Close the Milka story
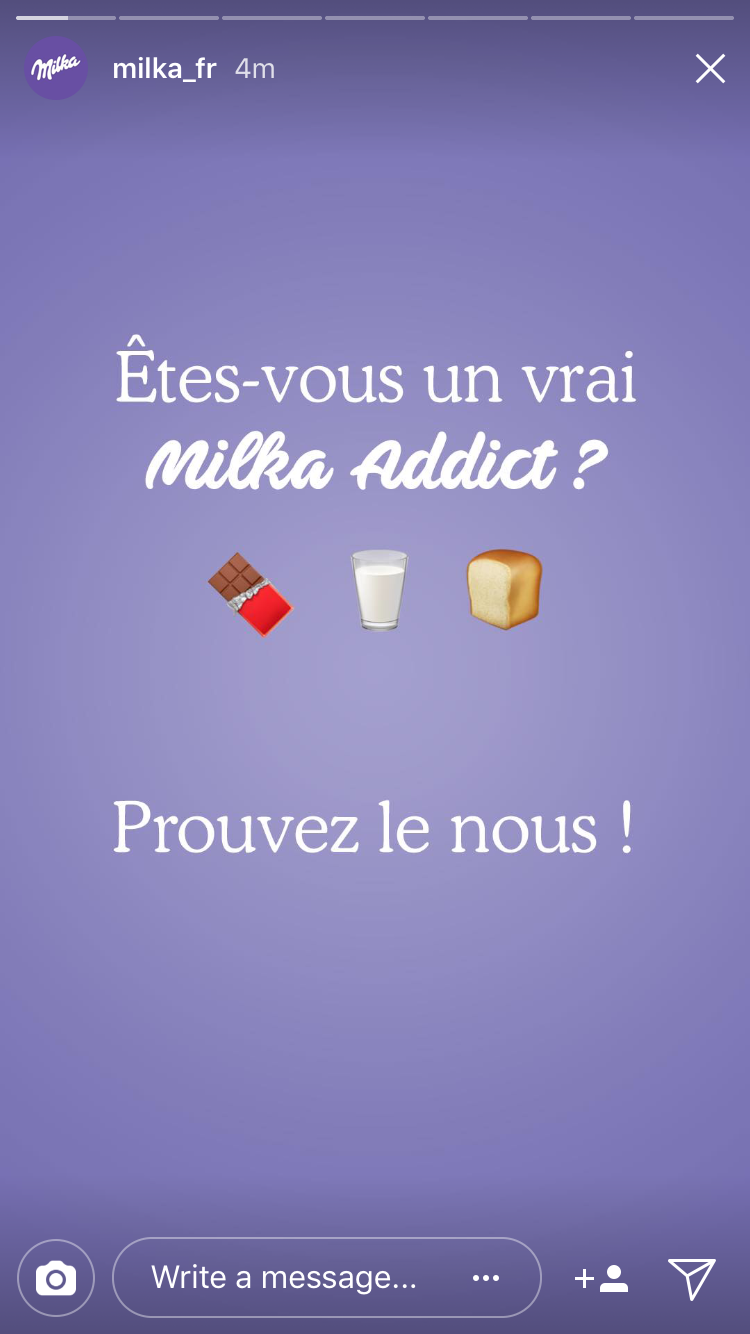The width and height of the screenshot is (750, 1334). [710, 69]
